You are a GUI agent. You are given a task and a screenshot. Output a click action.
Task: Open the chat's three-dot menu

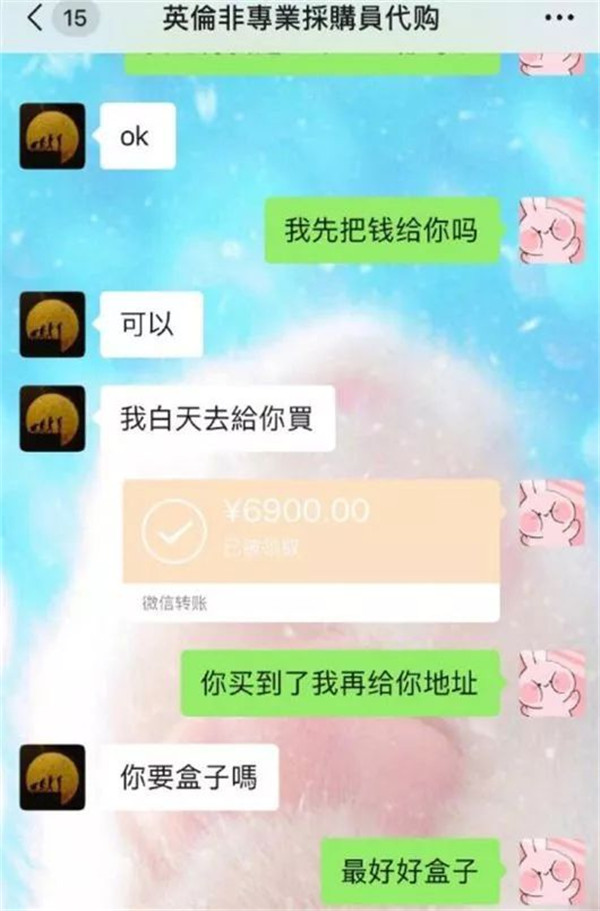point(558,19)
